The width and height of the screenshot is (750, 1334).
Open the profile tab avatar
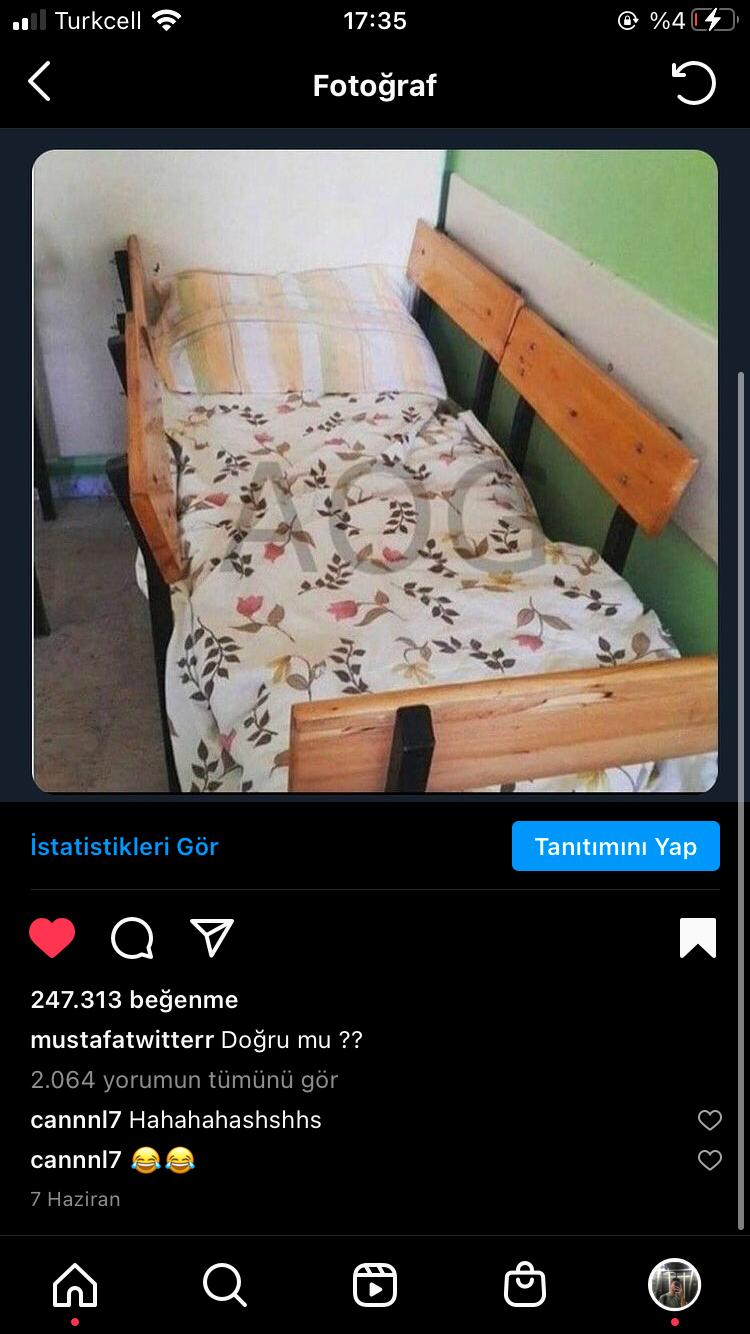pyautogui.click(x=675, y=1284)
